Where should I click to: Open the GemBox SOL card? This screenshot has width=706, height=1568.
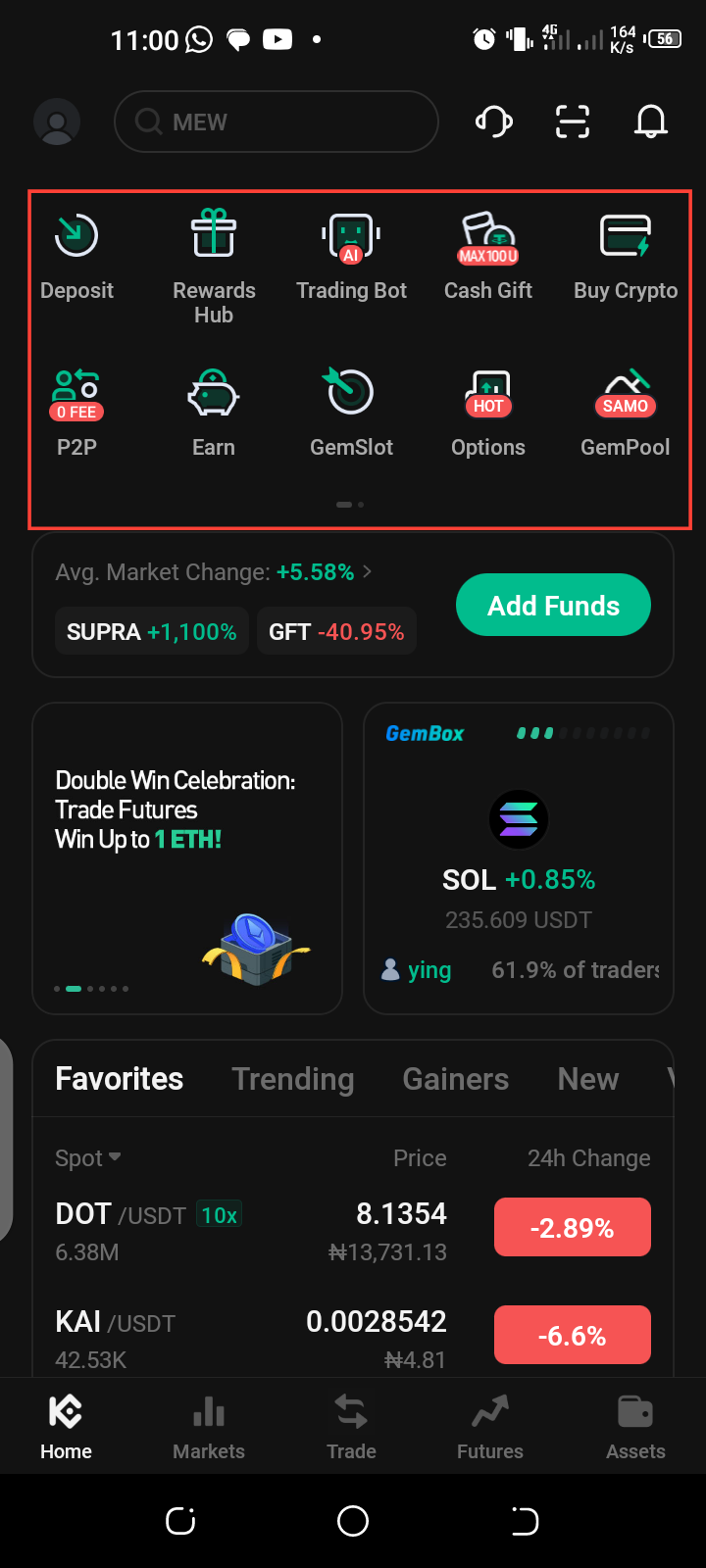pyautogui.click(x=519, y=857)
